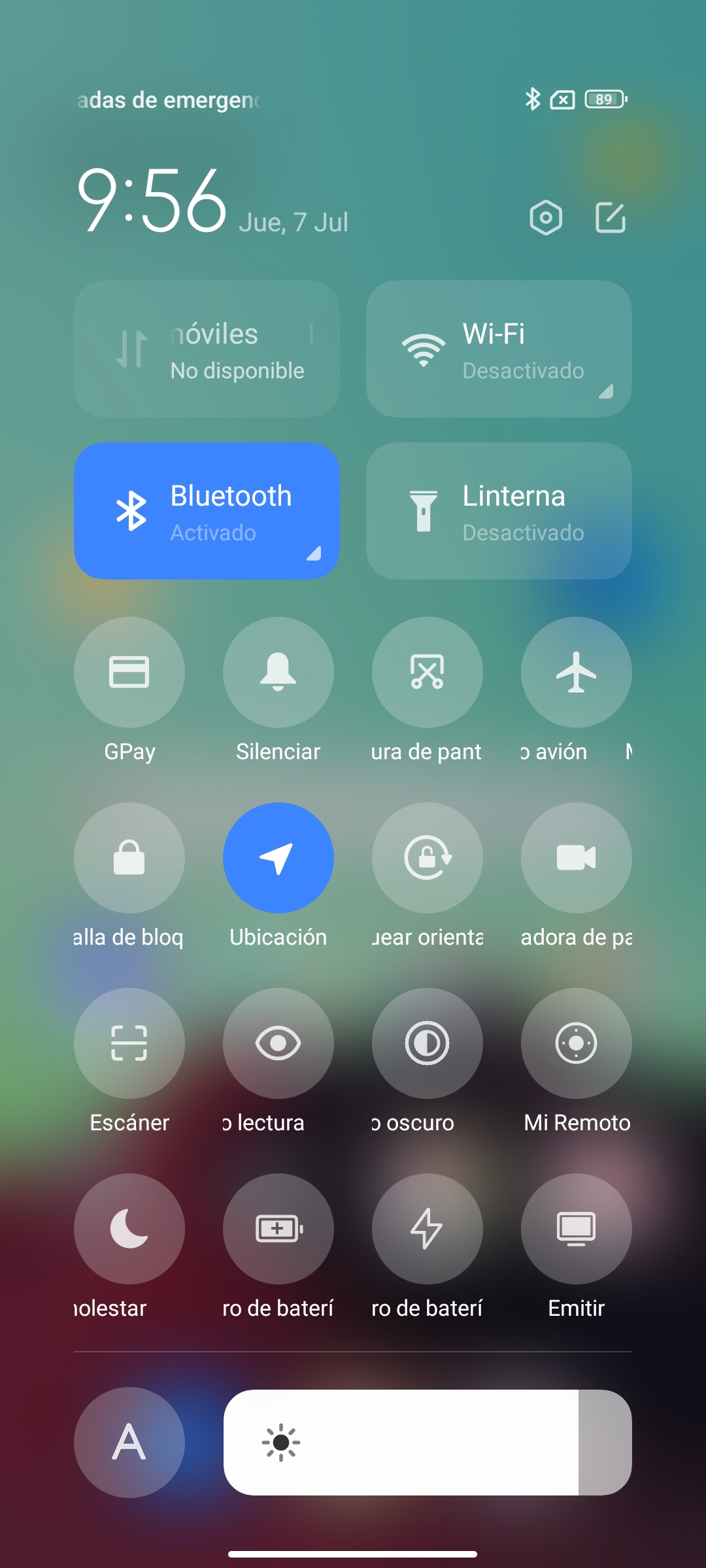The image size is (706, 1568).
Task: Take a screenshot with the scissors tile
Action: tap(428, 672)
